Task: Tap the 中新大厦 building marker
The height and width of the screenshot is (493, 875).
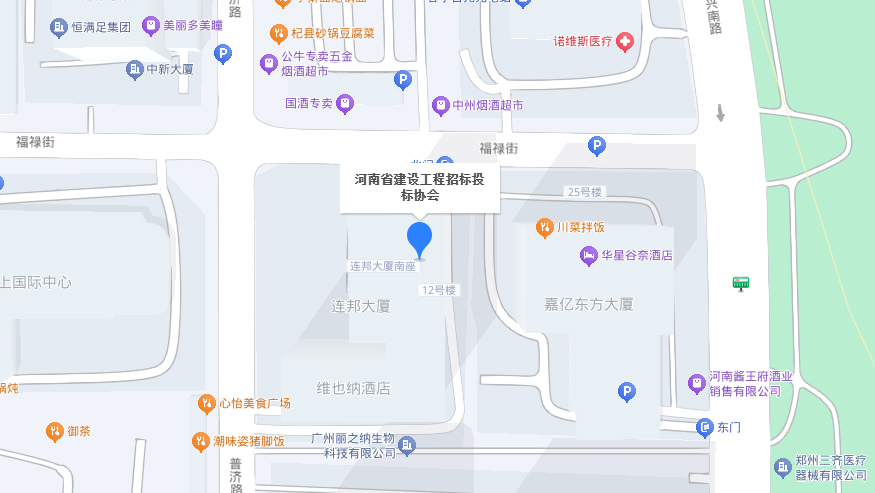Action: point(135,69)
